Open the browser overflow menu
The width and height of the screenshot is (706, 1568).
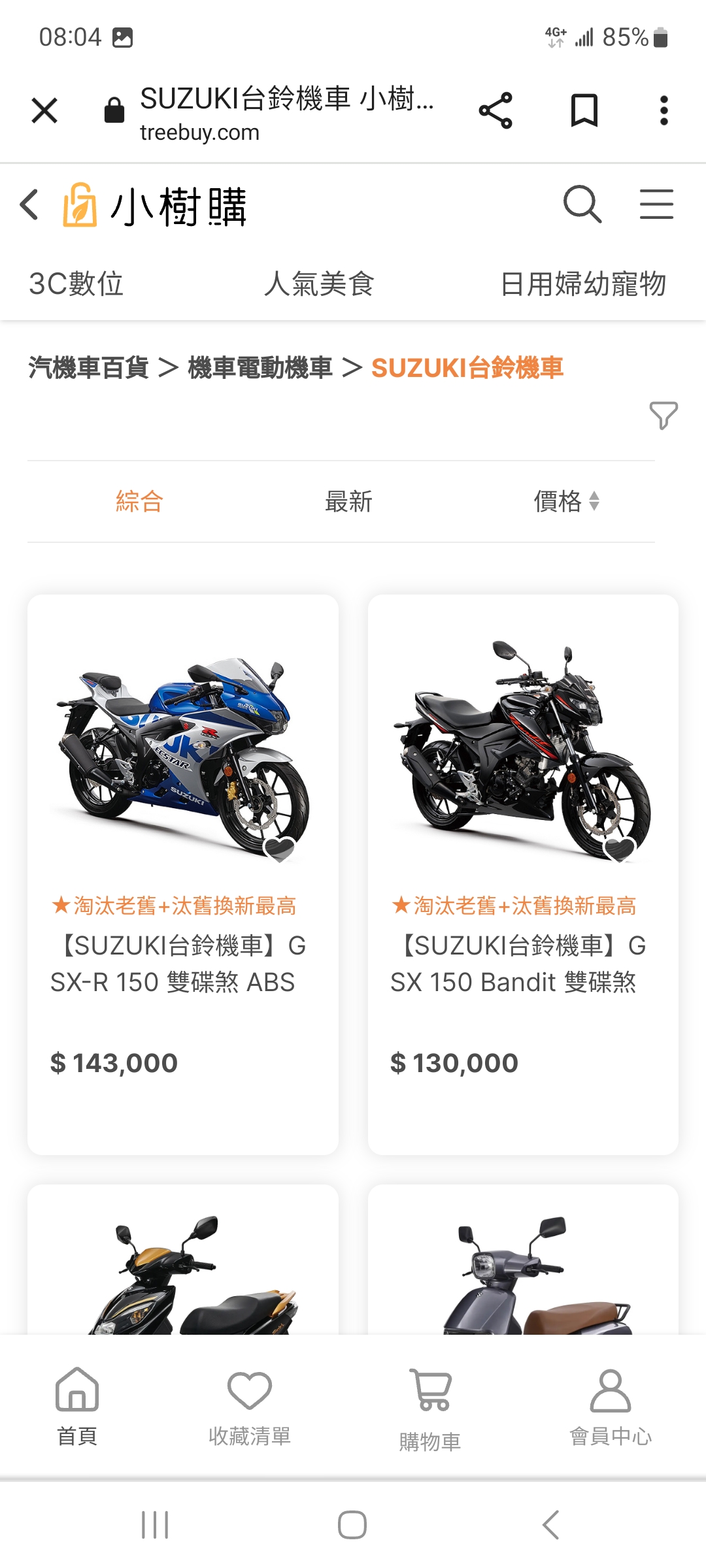click(664, 110)
